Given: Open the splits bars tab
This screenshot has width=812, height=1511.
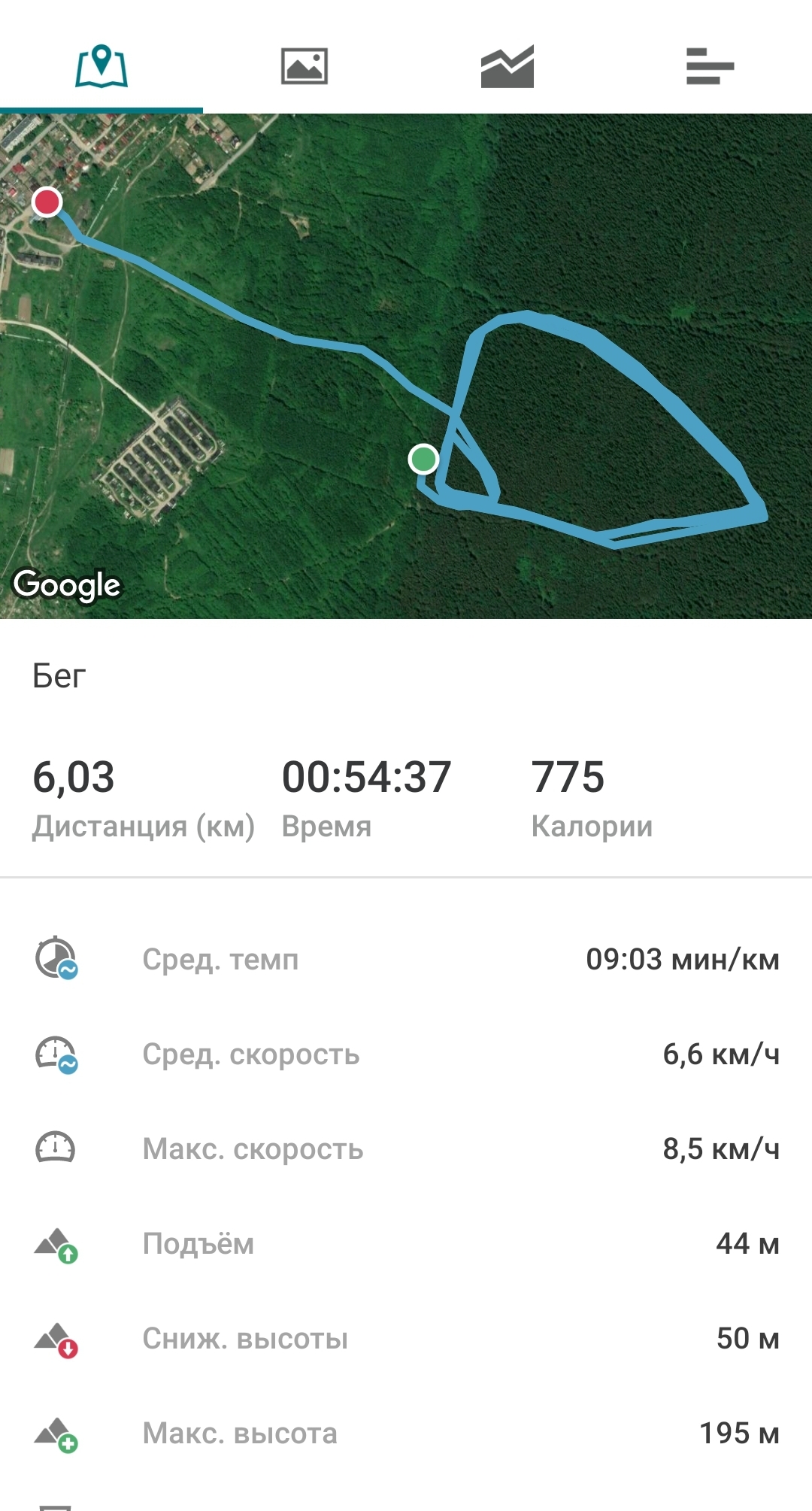Looking at the screenshot, I should [x=710, y=66].
